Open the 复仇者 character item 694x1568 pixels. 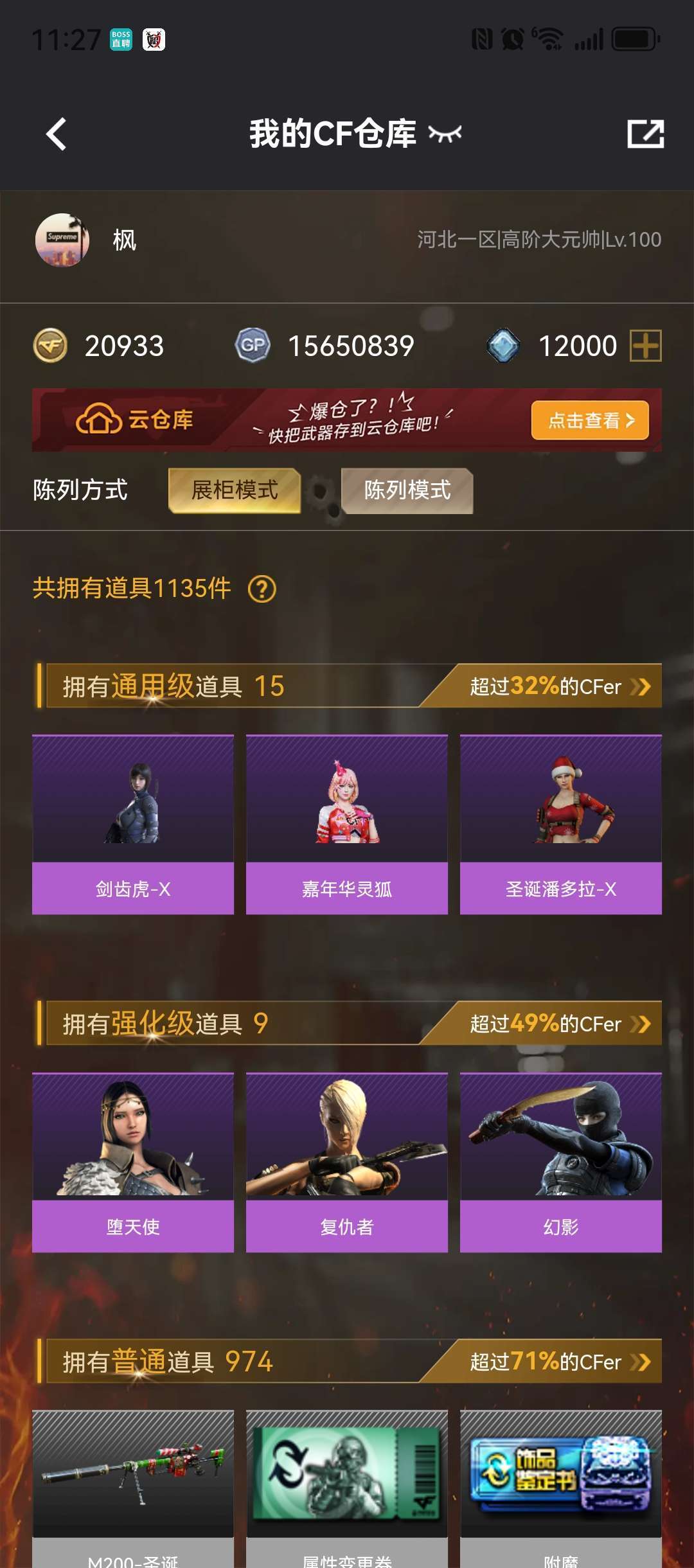(x=347, y=1162)
